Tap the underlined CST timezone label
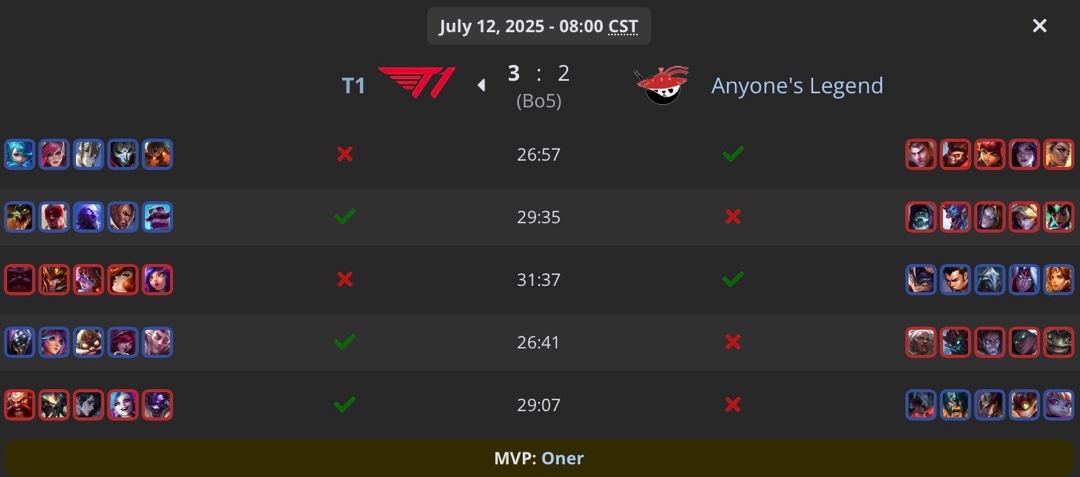 (x=623, y=26)
